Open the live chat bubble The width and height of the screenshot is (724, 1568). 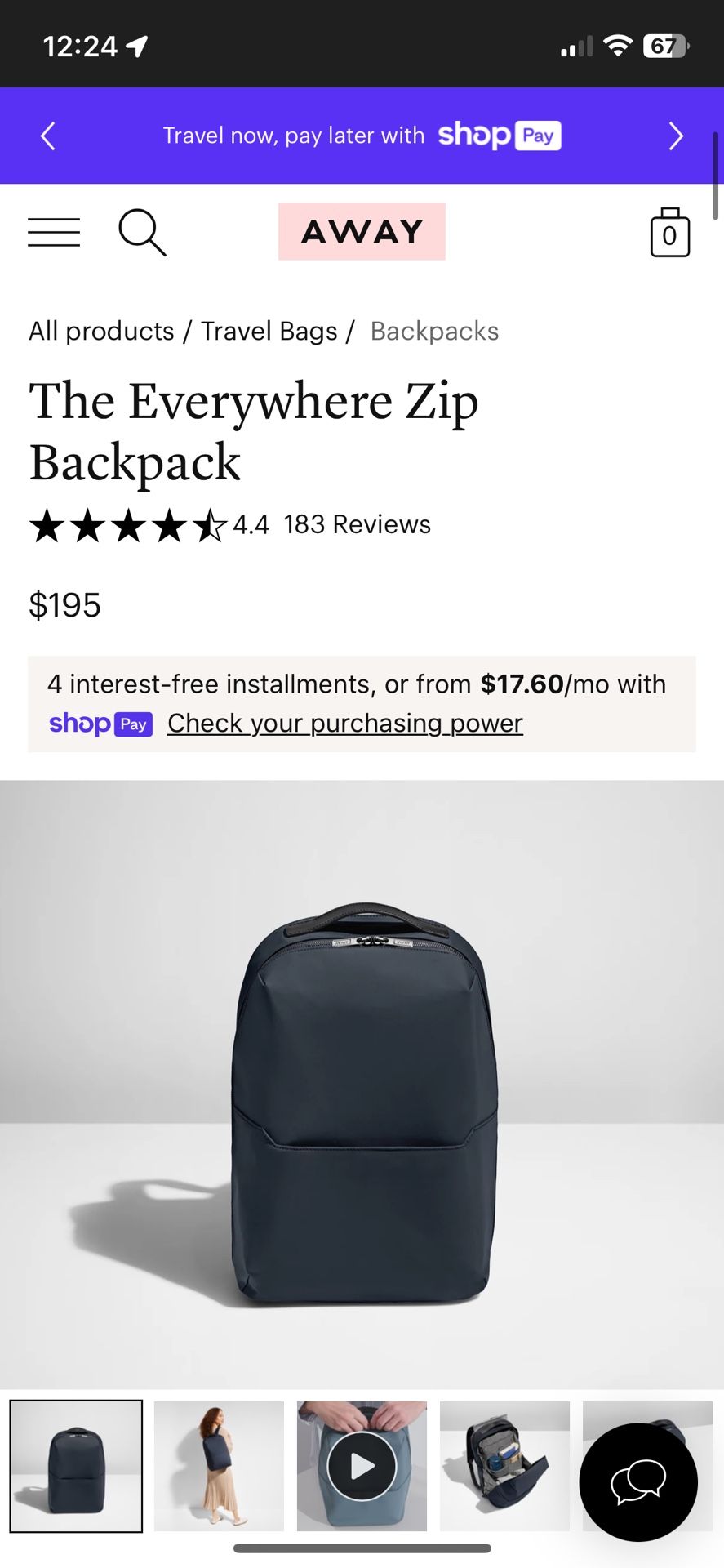(638, 1482)
